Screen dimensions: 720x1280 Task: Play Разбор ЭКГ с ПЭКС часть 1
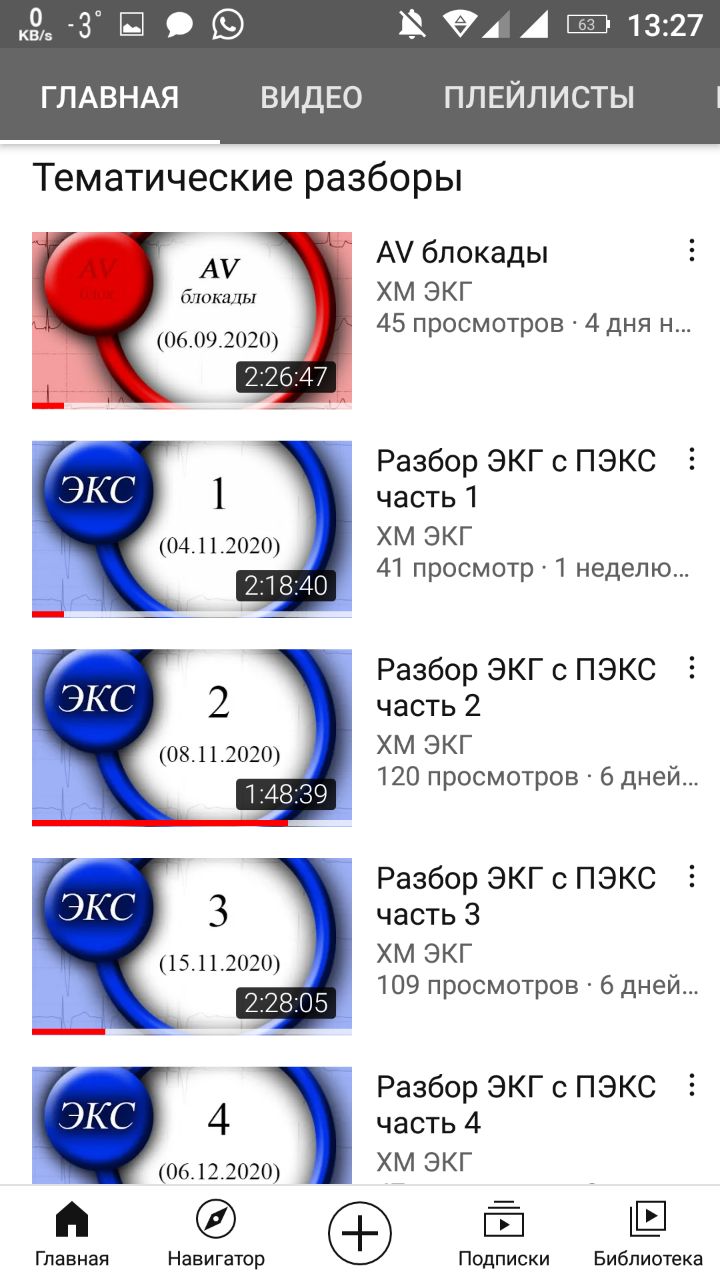tap(192, 528)
